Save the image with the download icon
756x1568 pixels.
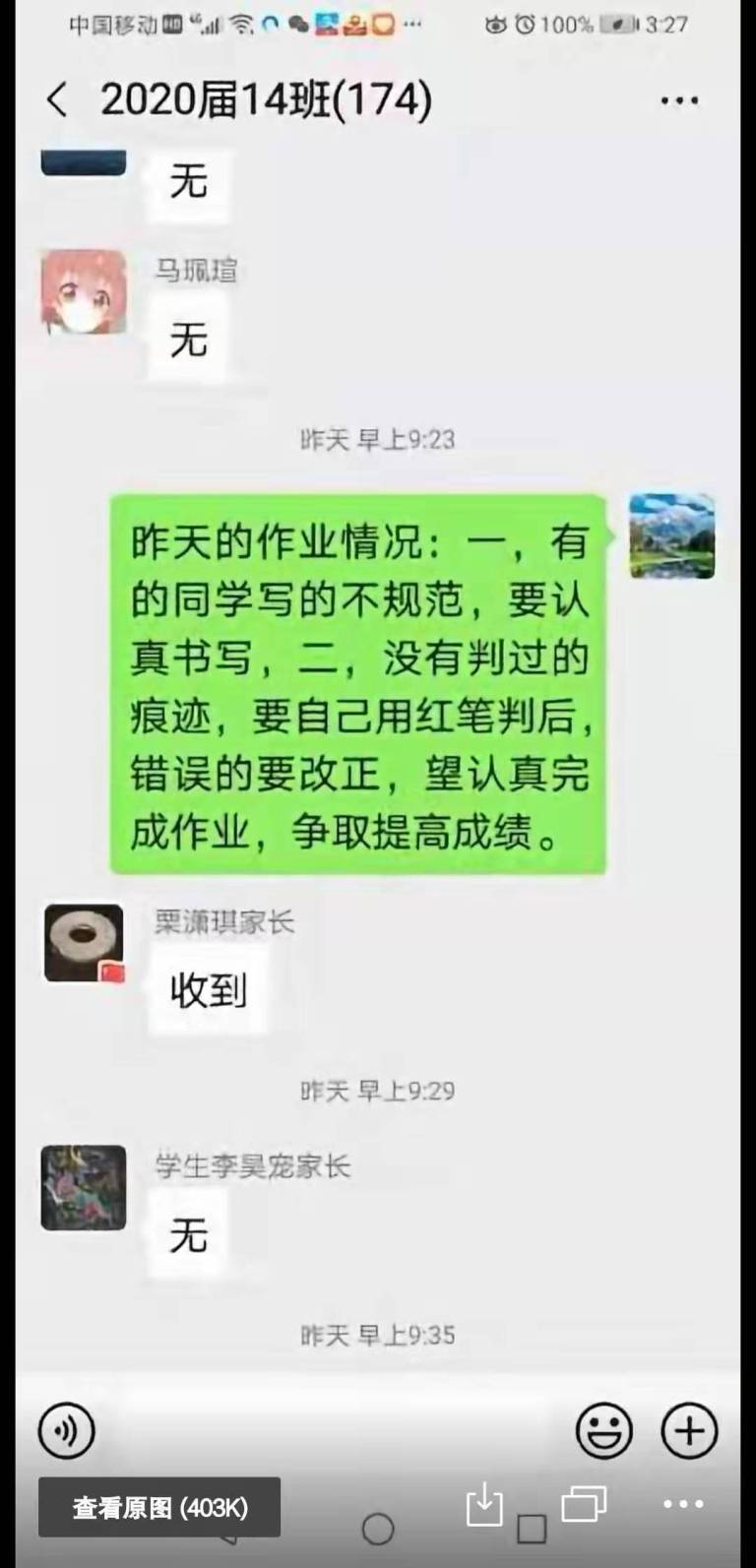[x=484, y=1505]
